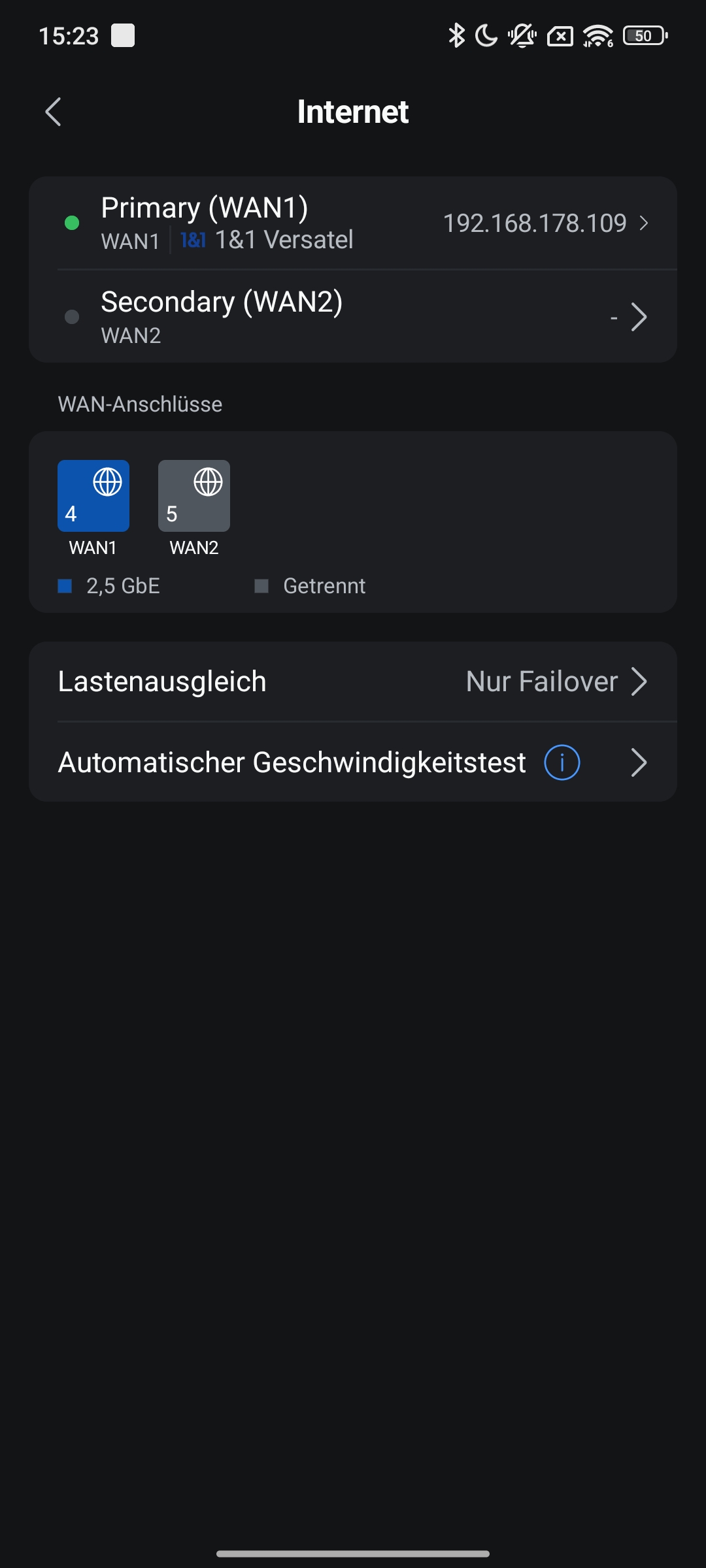Screen dimensions: 706x1568
Task: Open Primary (WAN1) connection details
Action: [353, 223]
